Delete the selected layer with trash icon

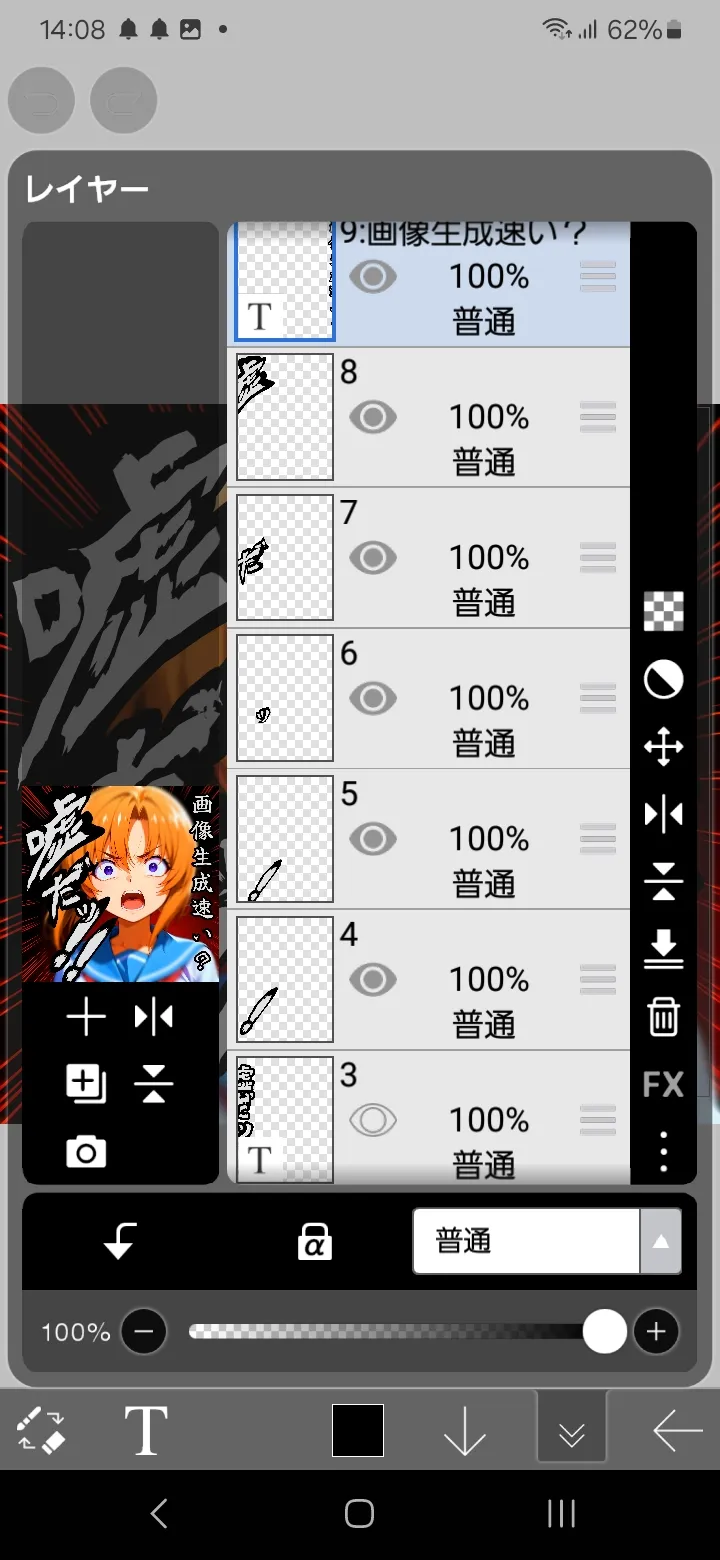pyautogui.click(x=663, y=1017)
